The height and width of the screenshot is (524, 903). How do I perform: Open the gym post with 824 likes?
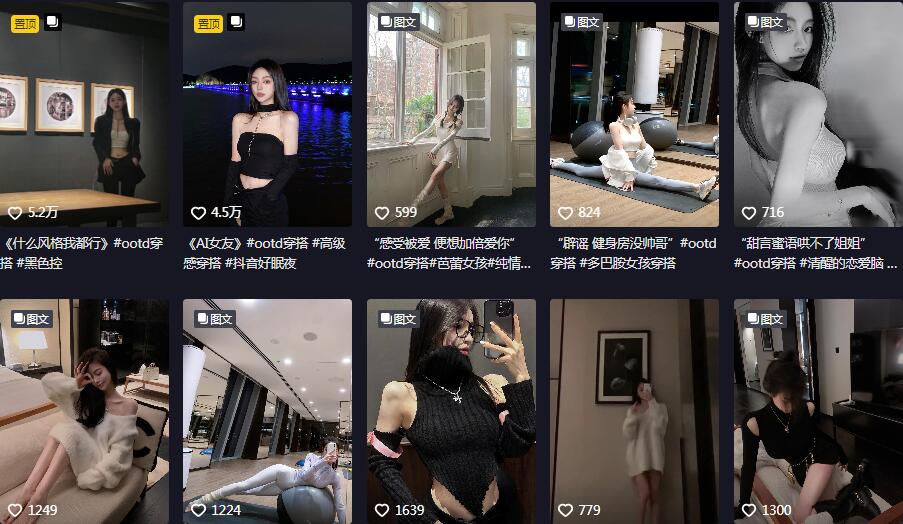634,115
